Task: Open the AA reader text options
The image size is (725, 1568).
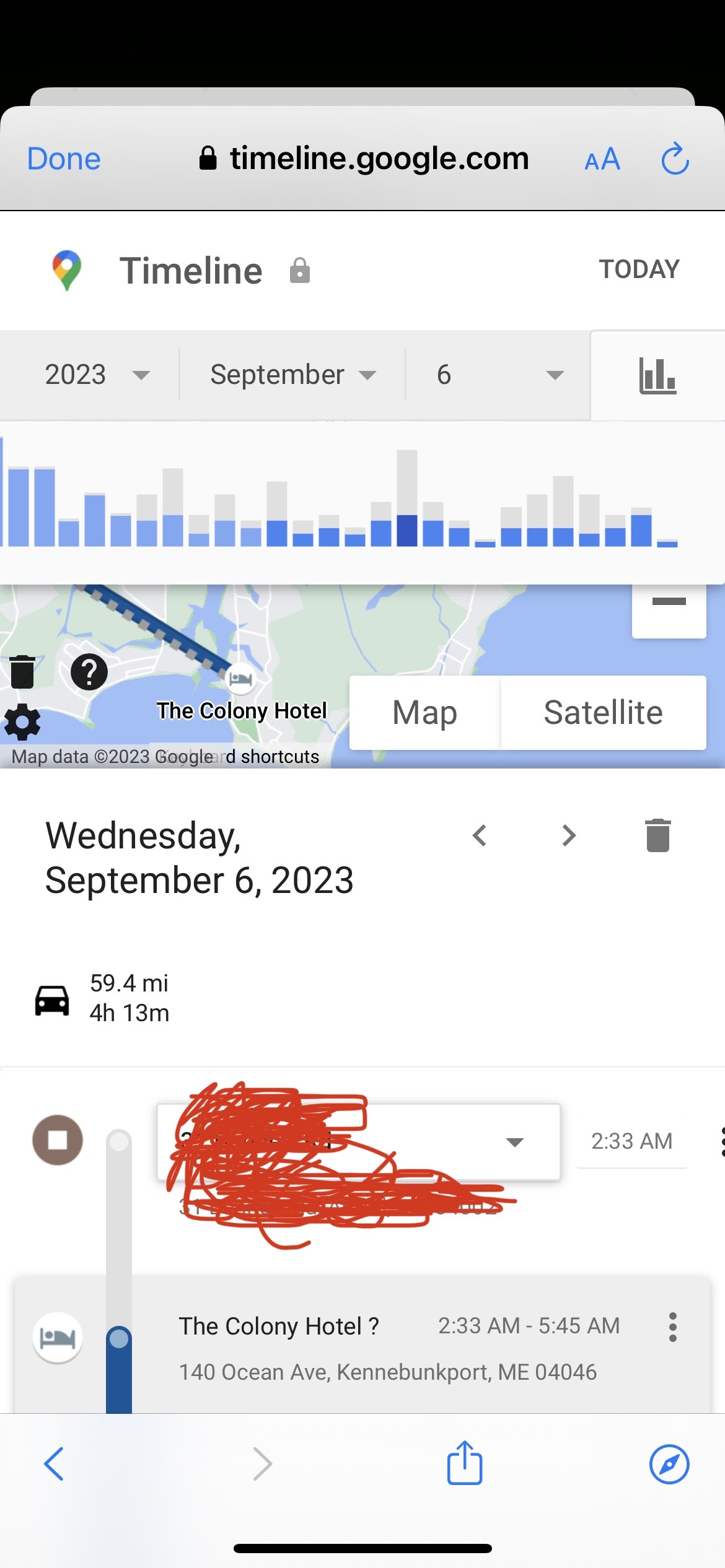Action: (x=602, y=160)
